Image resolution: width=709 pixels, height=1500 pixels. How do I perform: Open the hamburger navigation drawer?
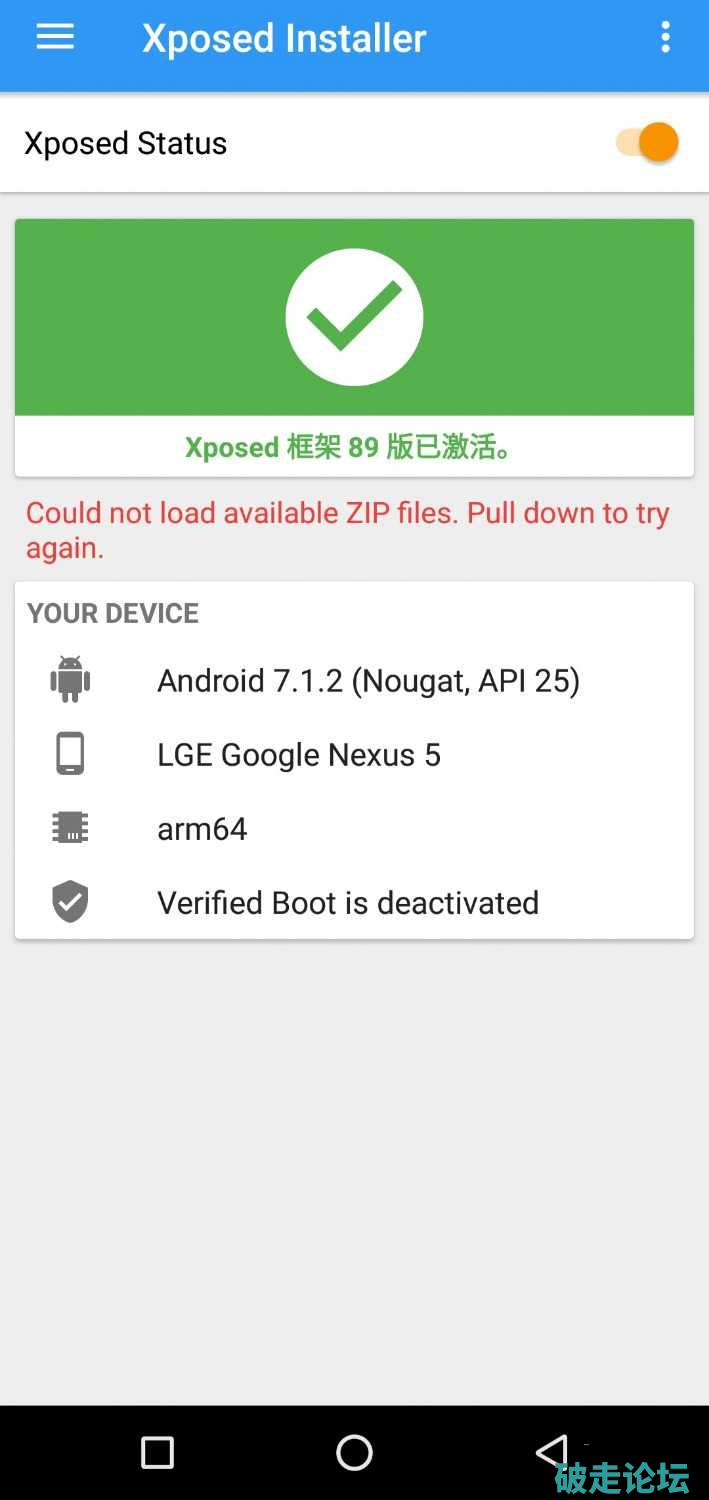[x=55, y=38]
